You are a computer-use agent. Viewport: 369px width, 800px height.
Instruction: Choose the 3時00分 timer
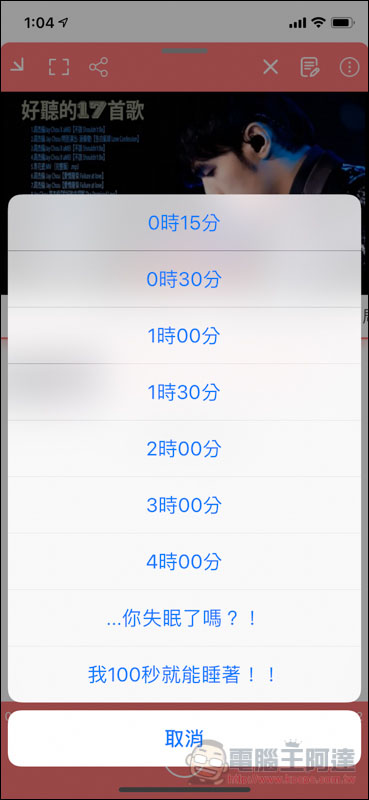(184, 505)
